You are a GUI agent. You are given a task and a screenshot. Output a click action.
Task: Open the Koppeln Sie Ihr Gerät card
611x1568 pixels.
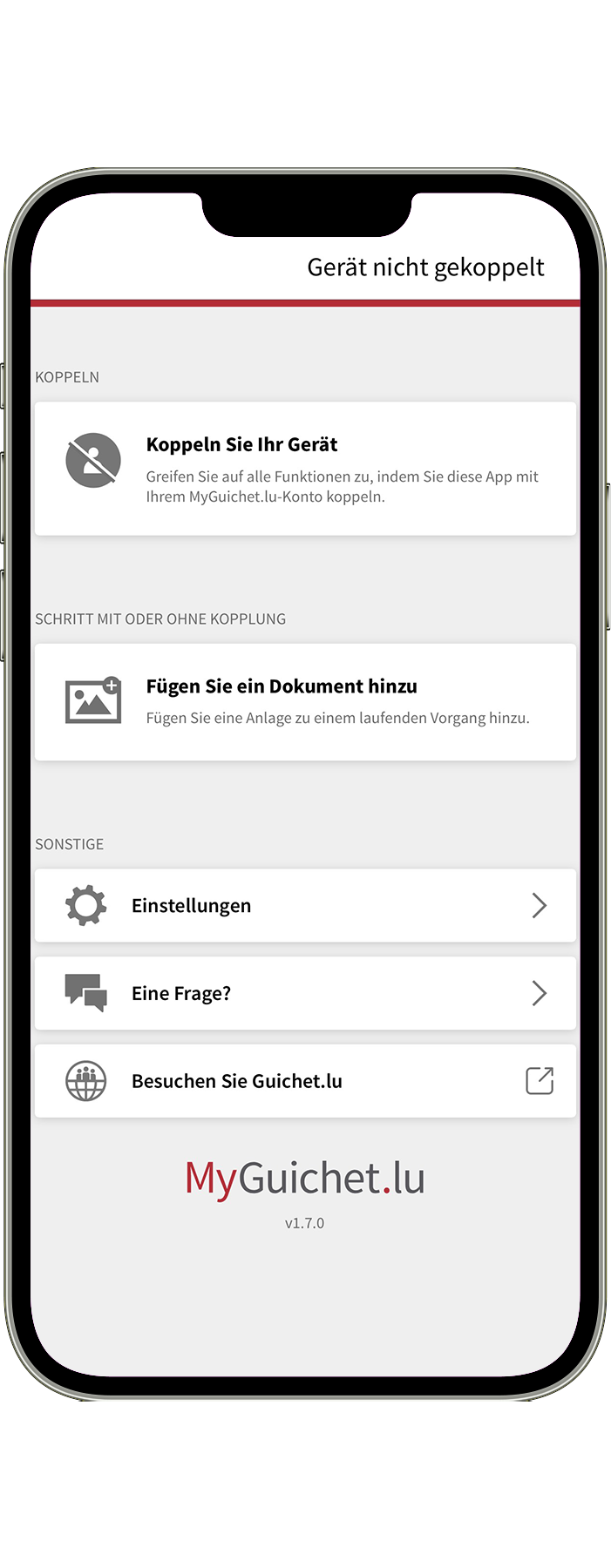pyautogui.click(x=305, y=469)
